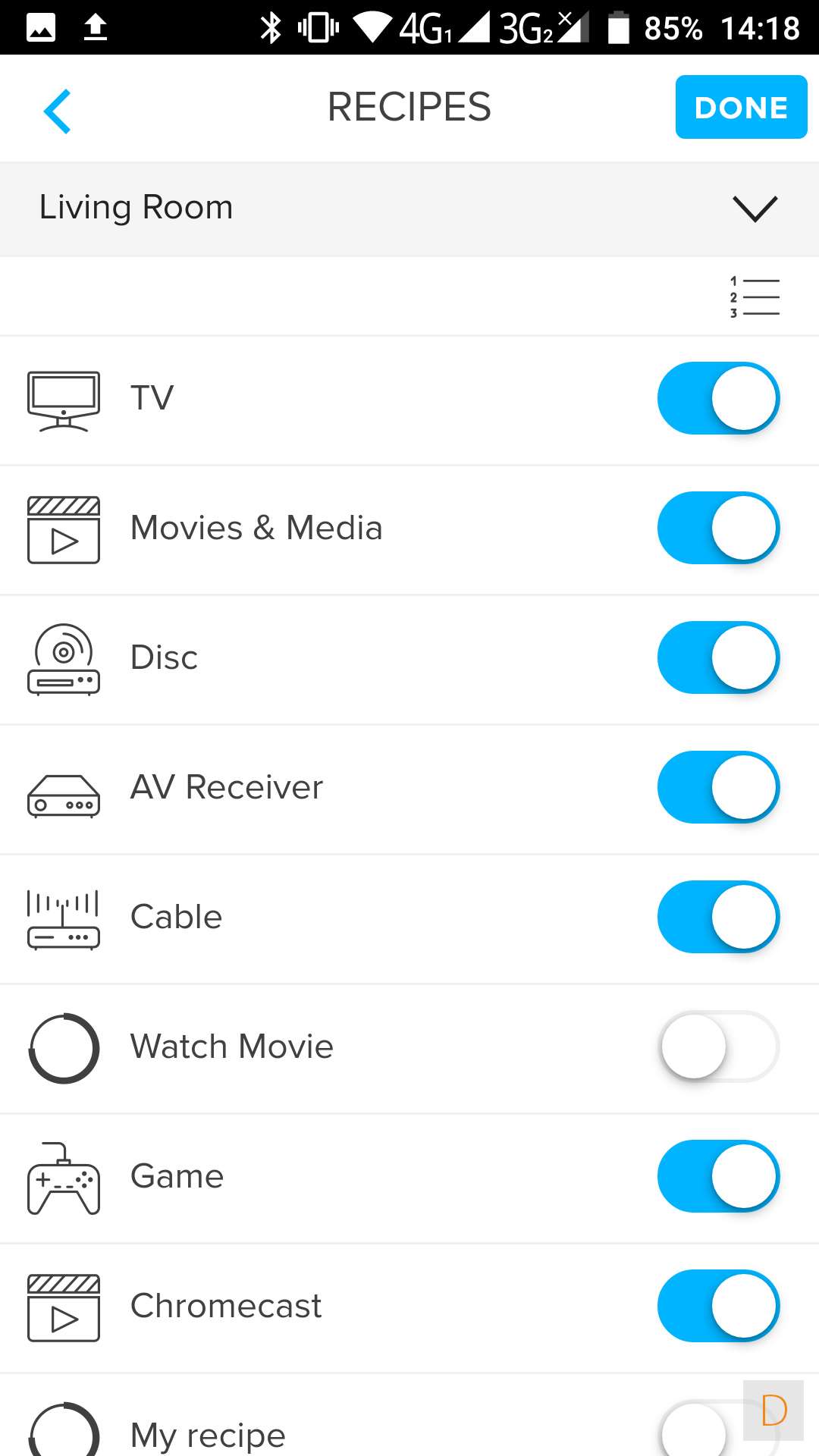The height and width of the screenshot is (1456, 819).
Task: Switch off the AV Receiver recipe
Action: (718, 787)
